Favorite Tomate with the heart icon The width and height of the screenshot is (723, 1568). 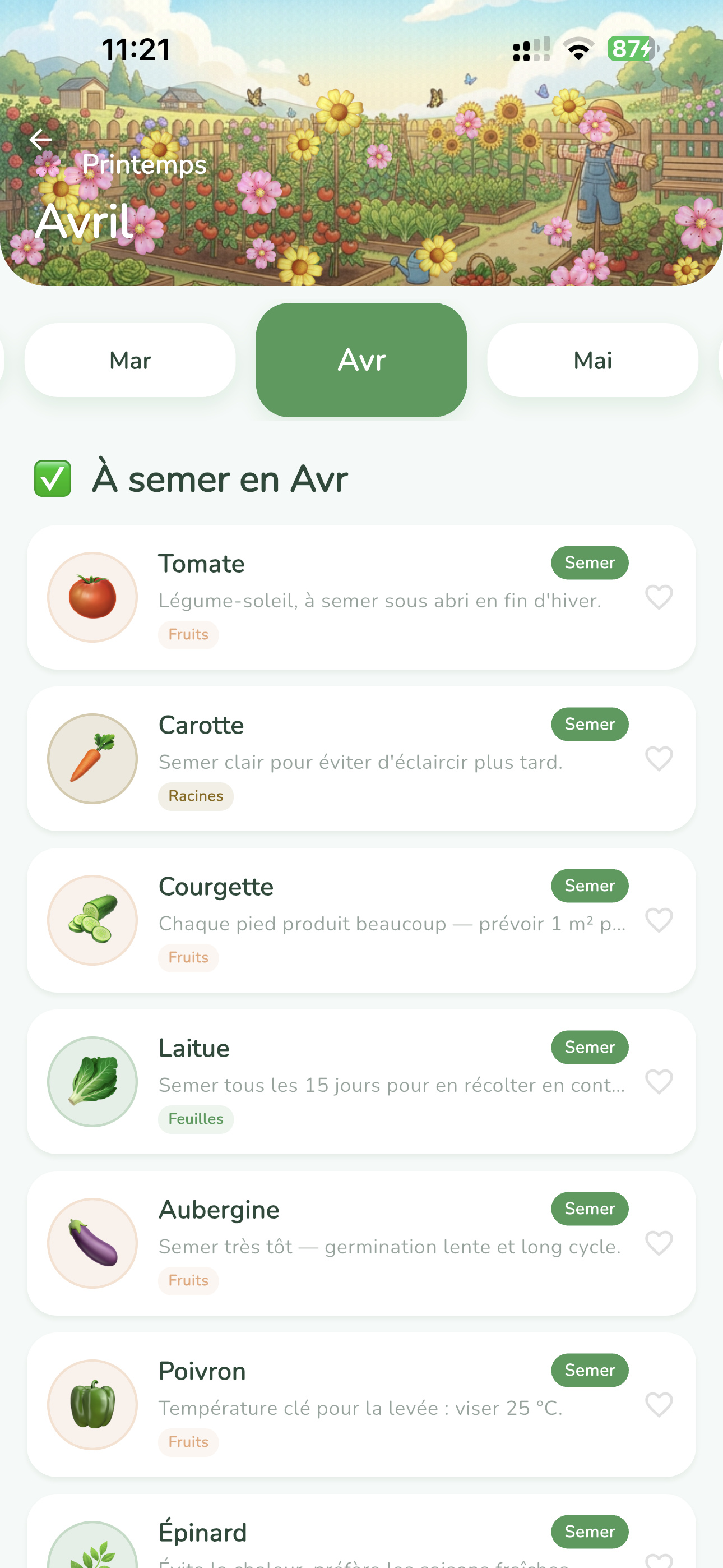click(x=659, y=597)
